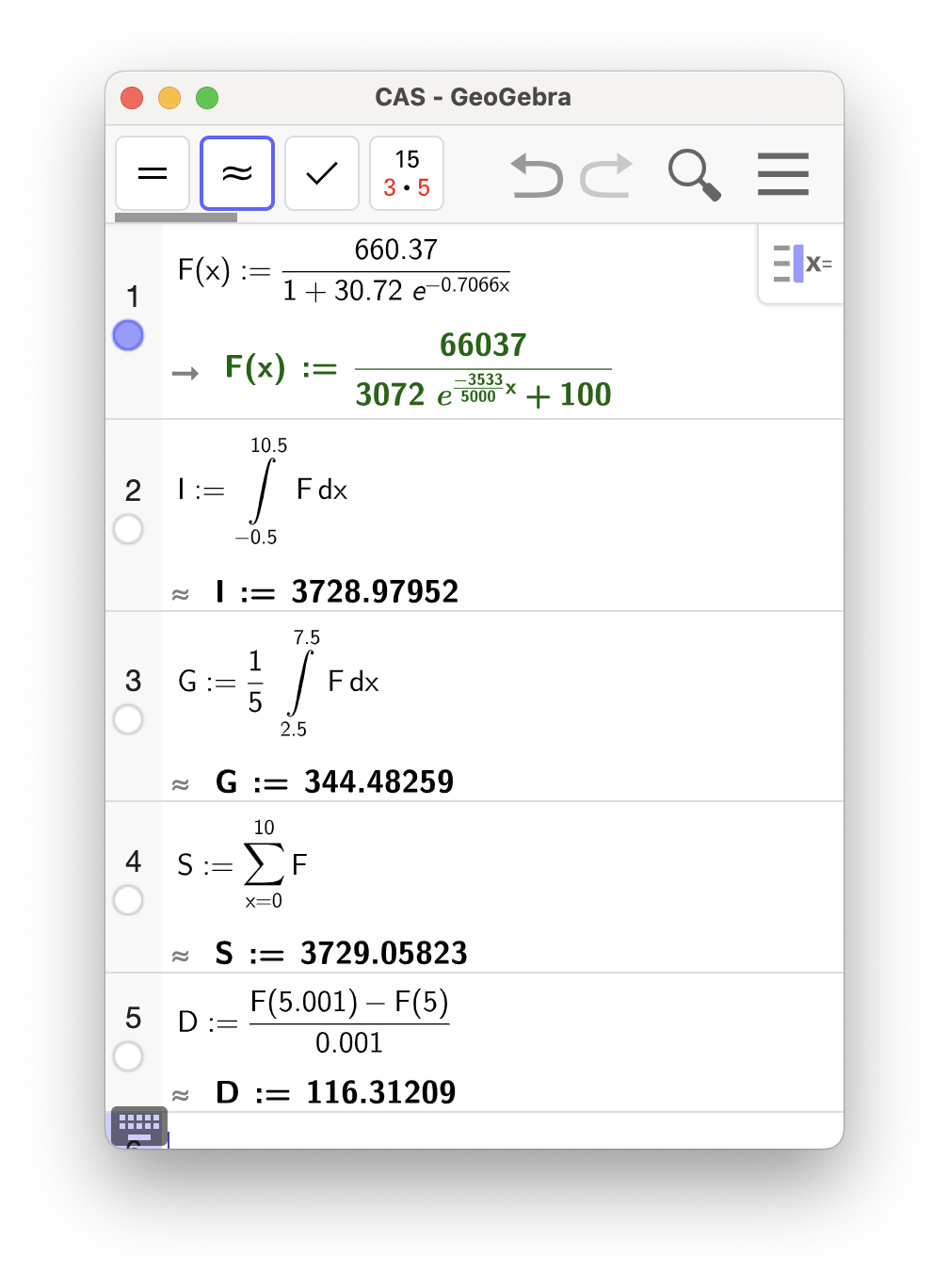Image resolution: width=949 pixels, height=1288 pixels.
Task: Toggle visibility circle for row 5
Action: [x=128, y=1056]
